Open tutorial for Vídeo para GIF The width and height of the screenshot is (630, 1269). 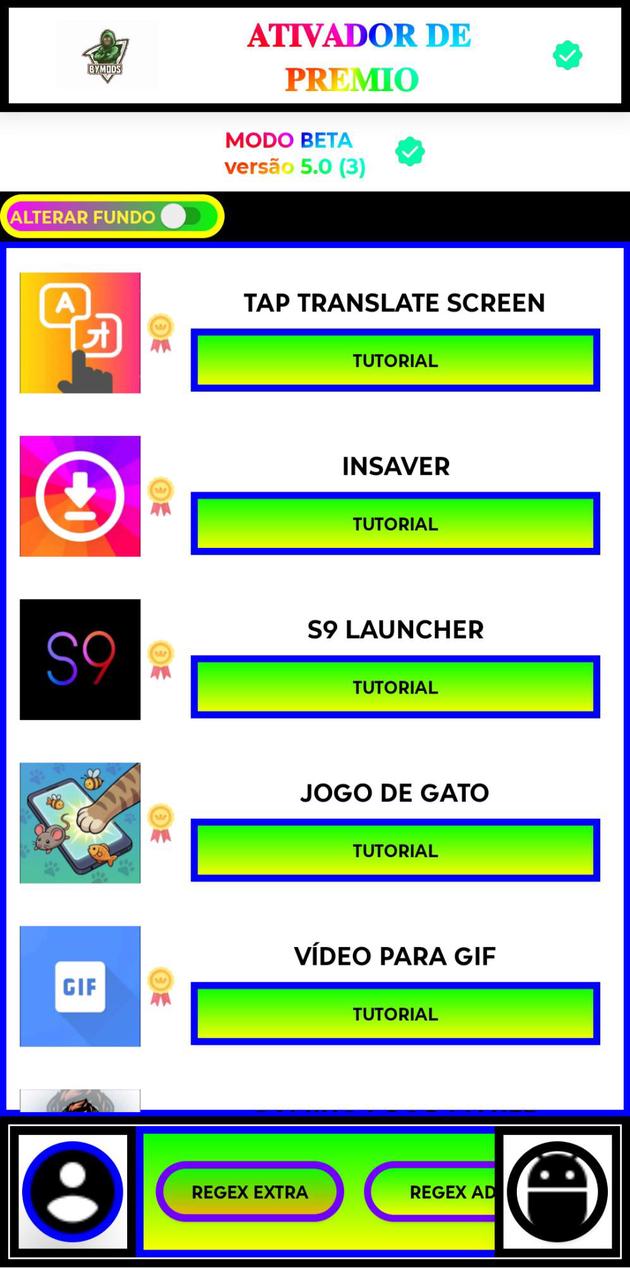click(395, 1013)
